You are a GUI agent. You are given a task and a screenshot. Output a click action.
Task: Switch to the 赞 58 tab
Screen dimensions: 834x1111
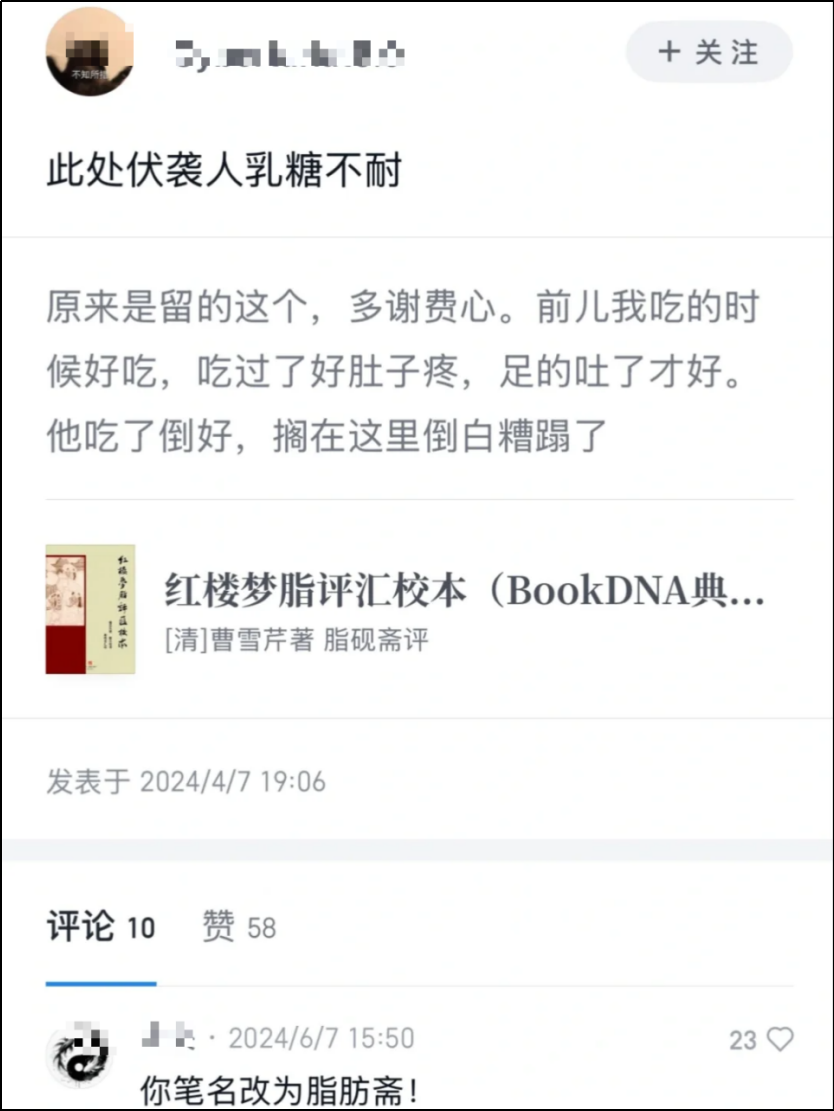[x=238, y=927]
